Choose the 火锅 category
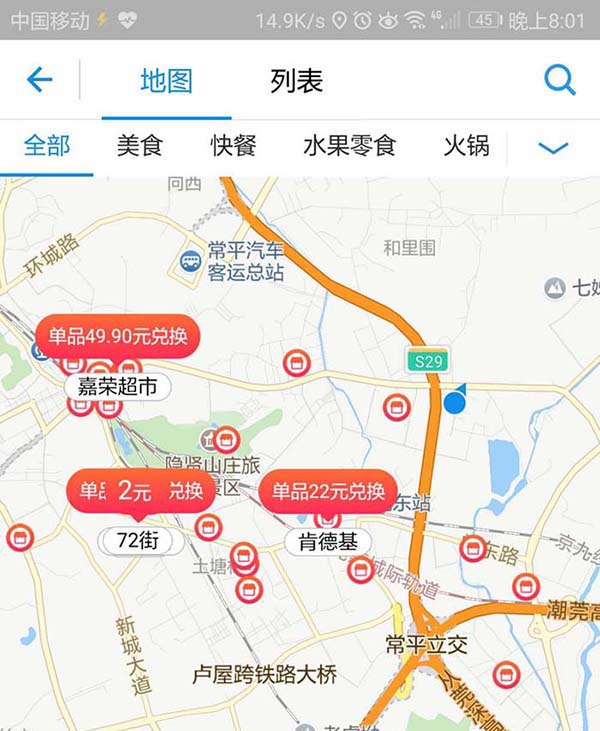600x731 pixels. pos(466,146)
